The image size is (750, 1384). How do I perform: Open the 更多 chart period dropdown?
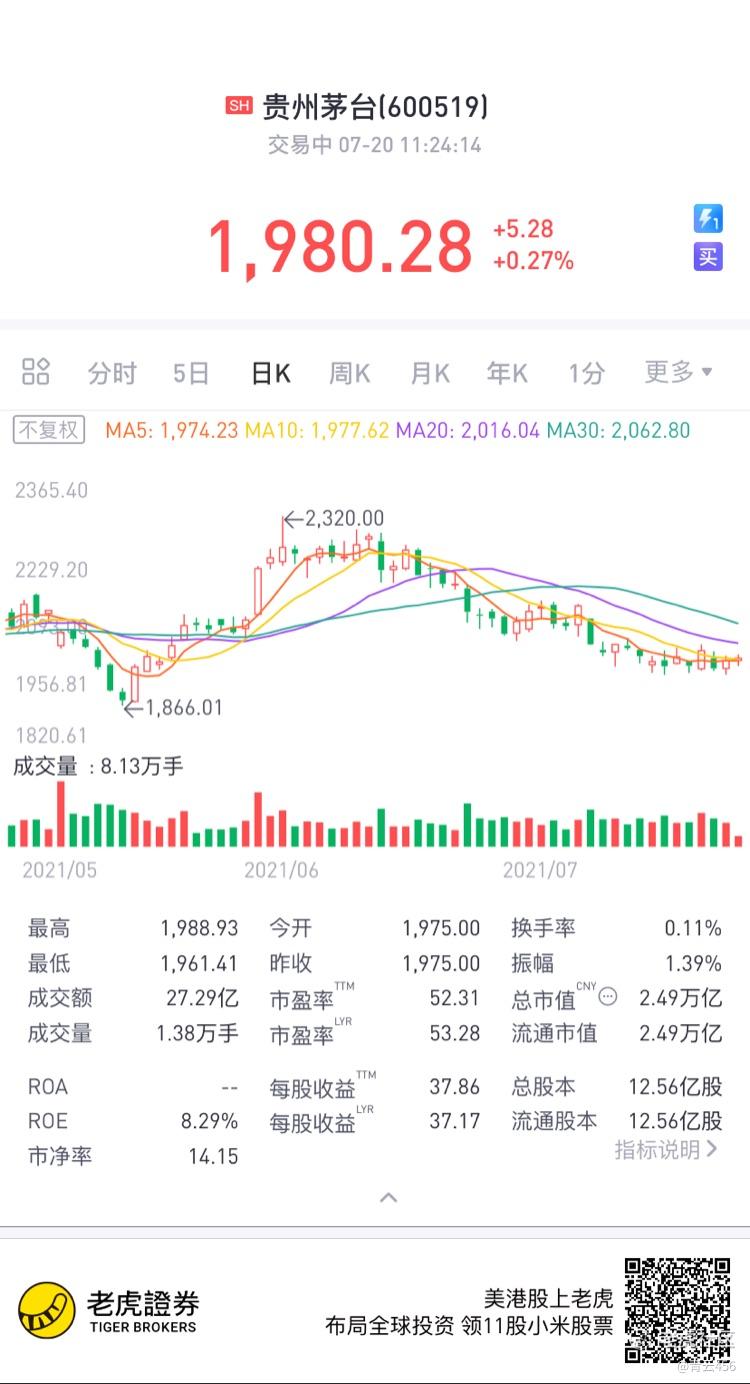[679, 373]
